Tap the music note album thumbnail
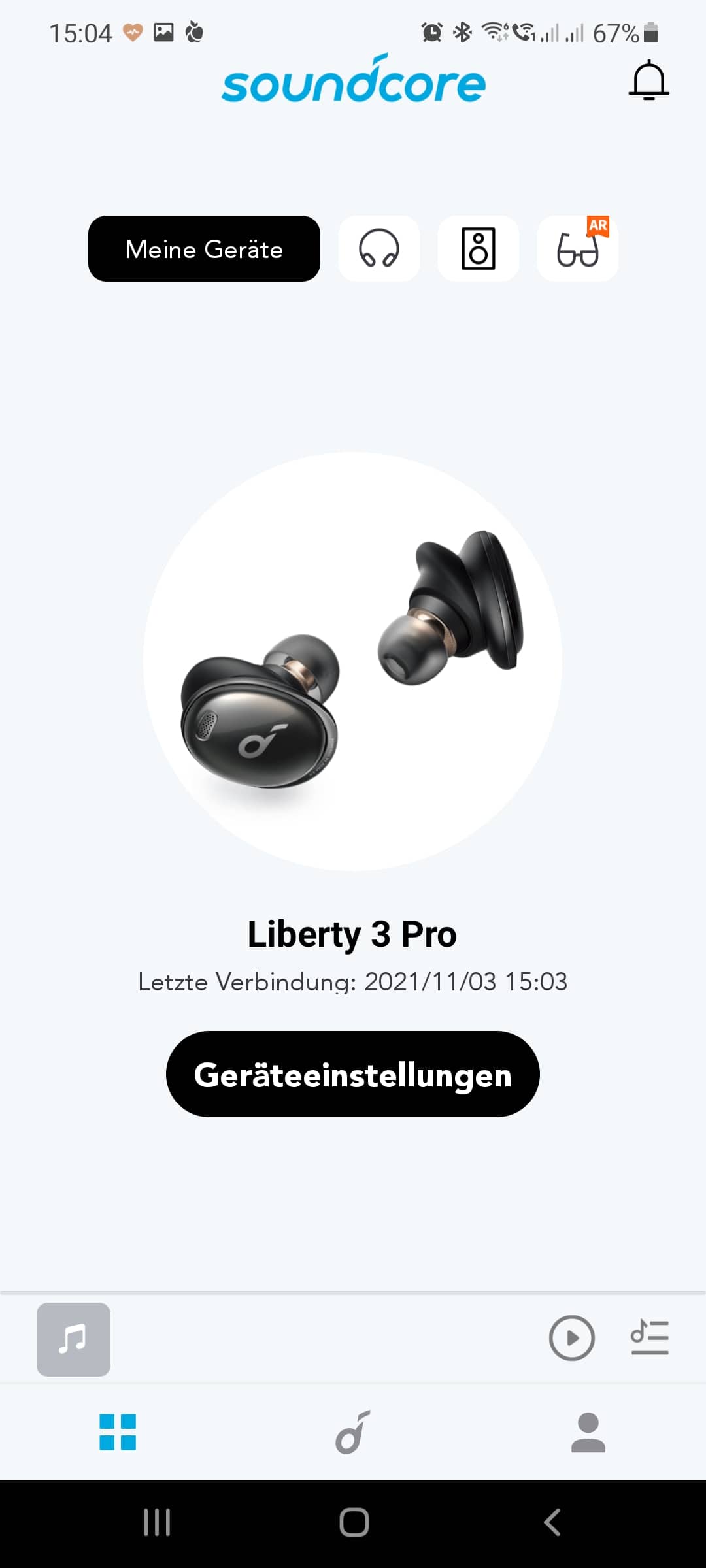 pos(73,1339)
